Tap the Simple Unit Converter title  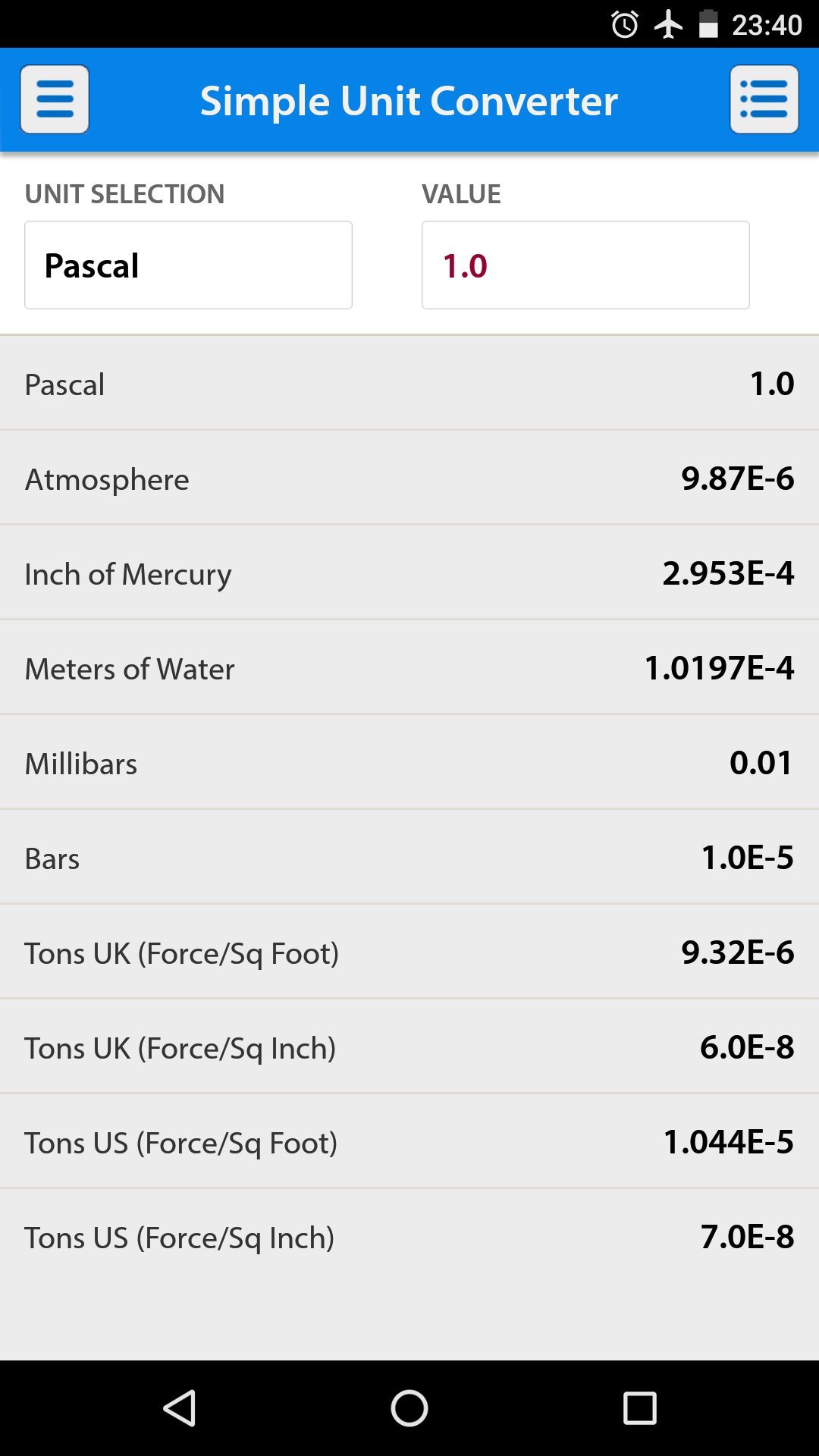[x=409, y=99]
